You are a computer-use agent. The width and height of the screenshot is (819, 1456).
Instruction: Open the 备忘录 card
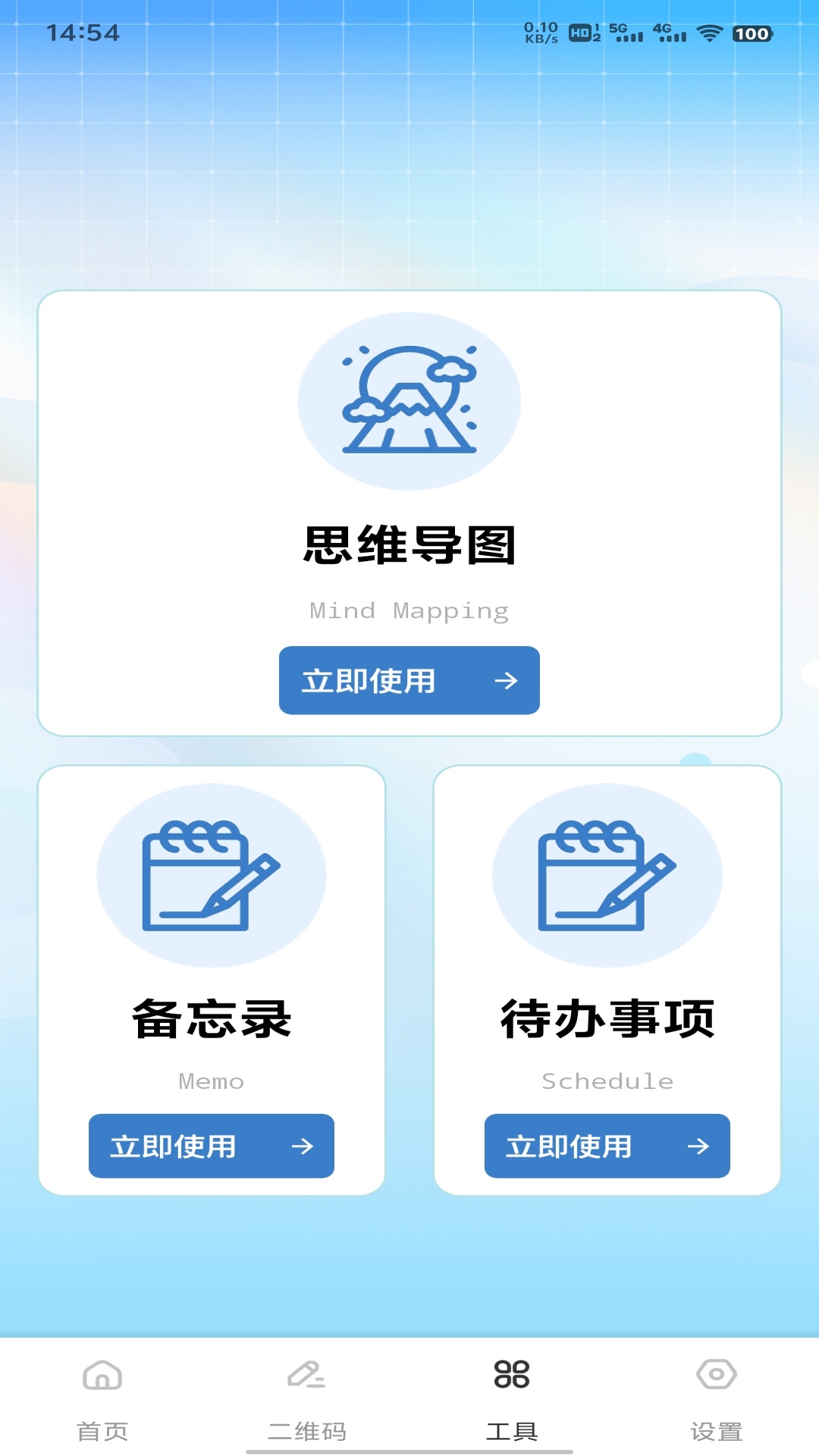tap(211, 978)
